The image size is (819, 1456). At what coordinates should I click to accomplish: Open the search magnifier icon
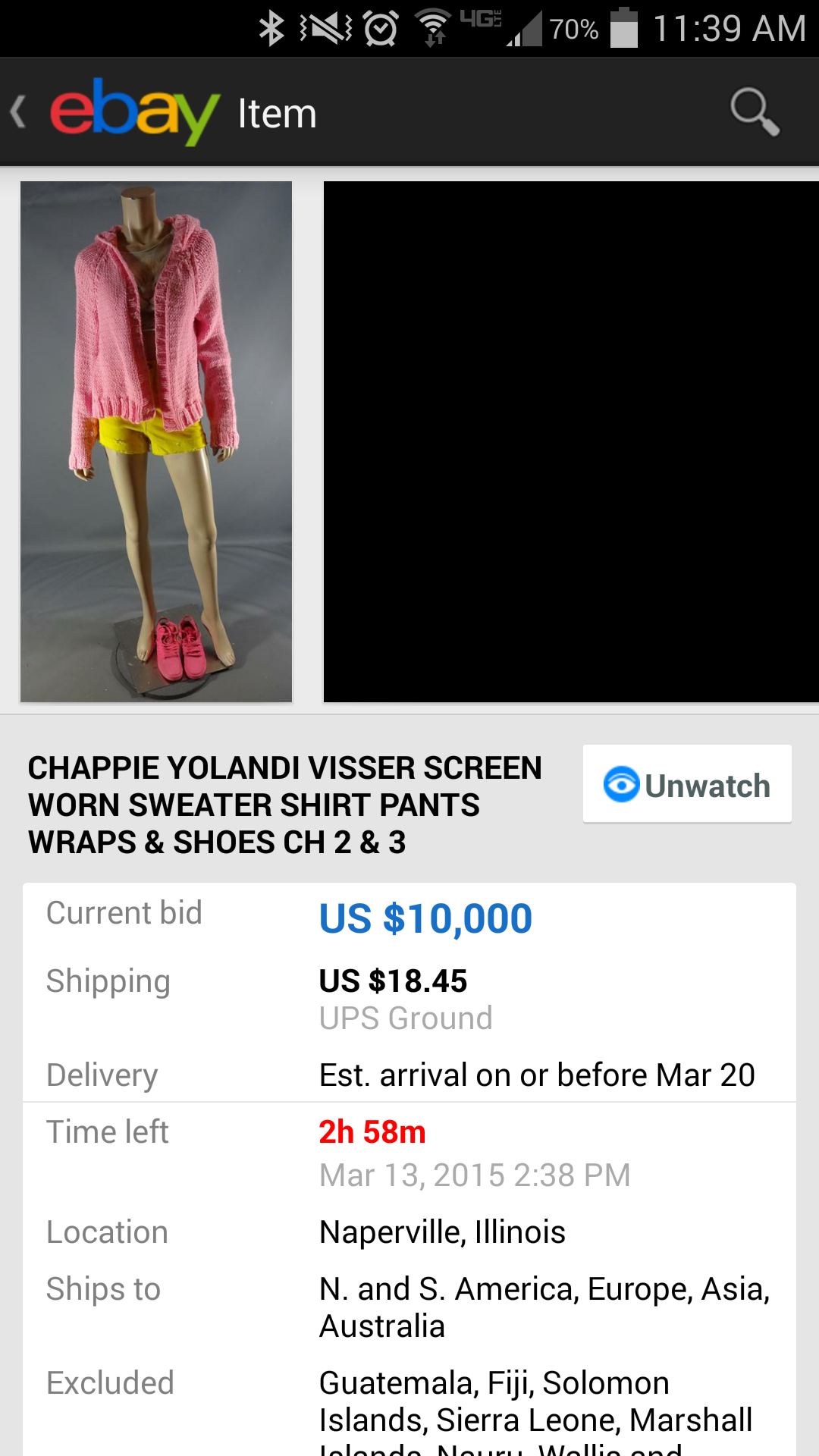(x=755, y=112)
